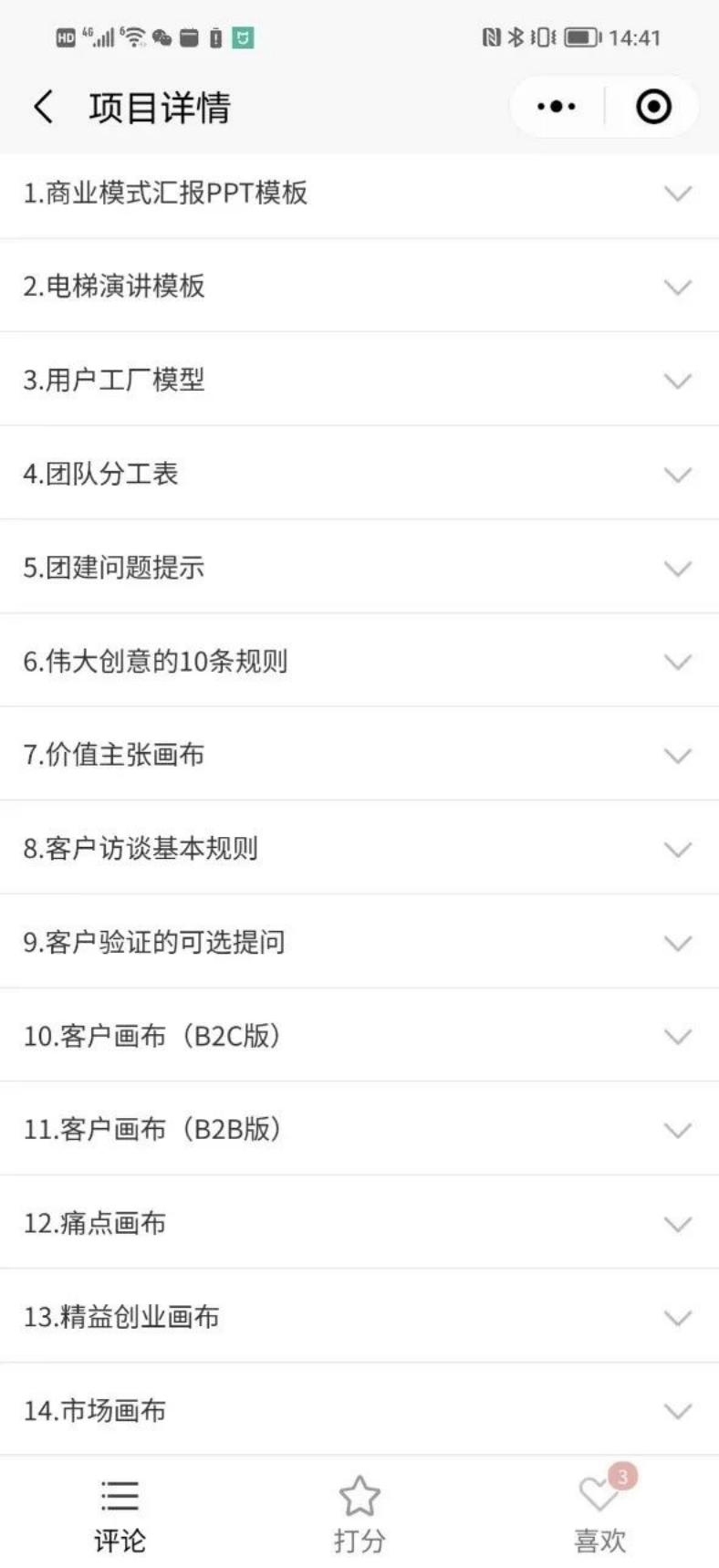Open the mini program more options menu
Viewport: 719px width, 1568px height.
pos(556,107)
